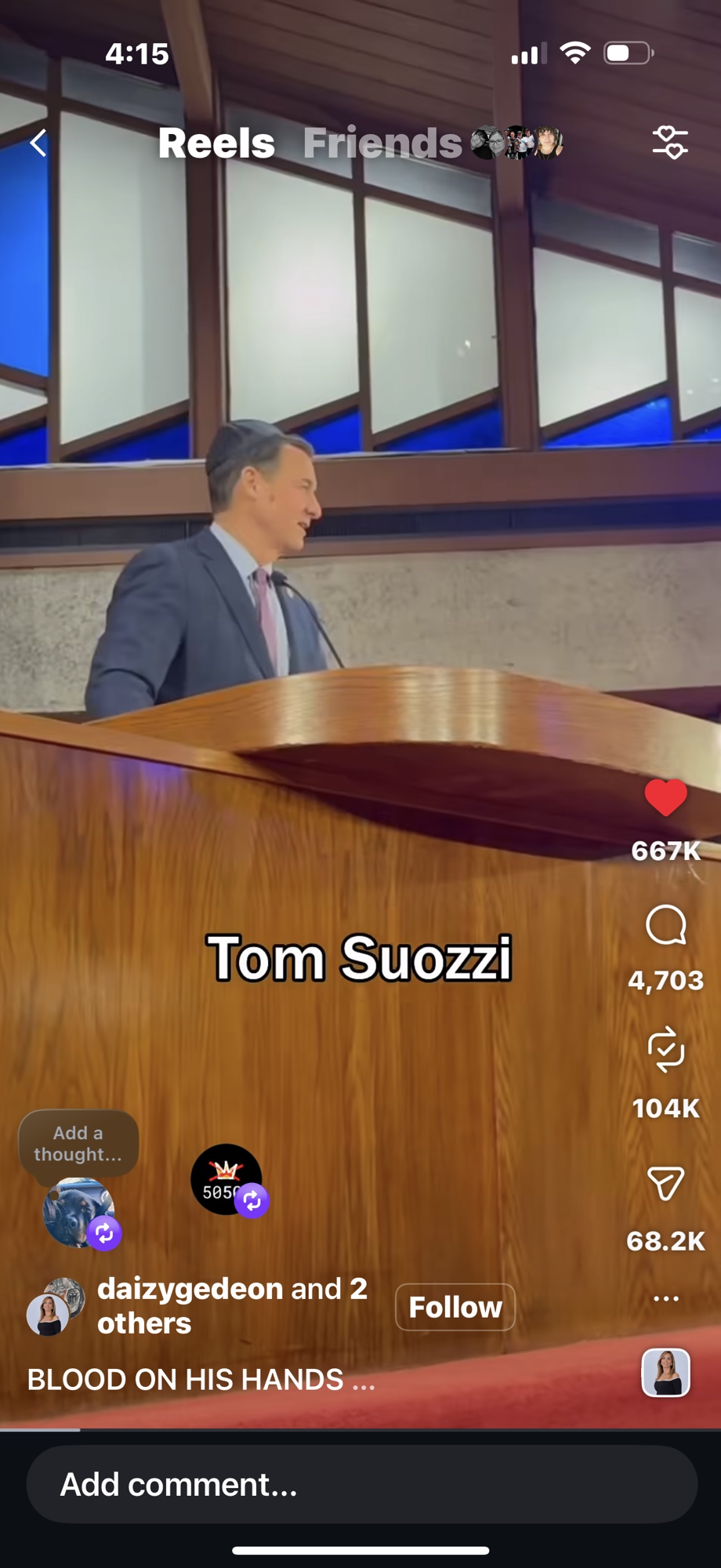Open the three-dot more options menu

point(665,1298)
